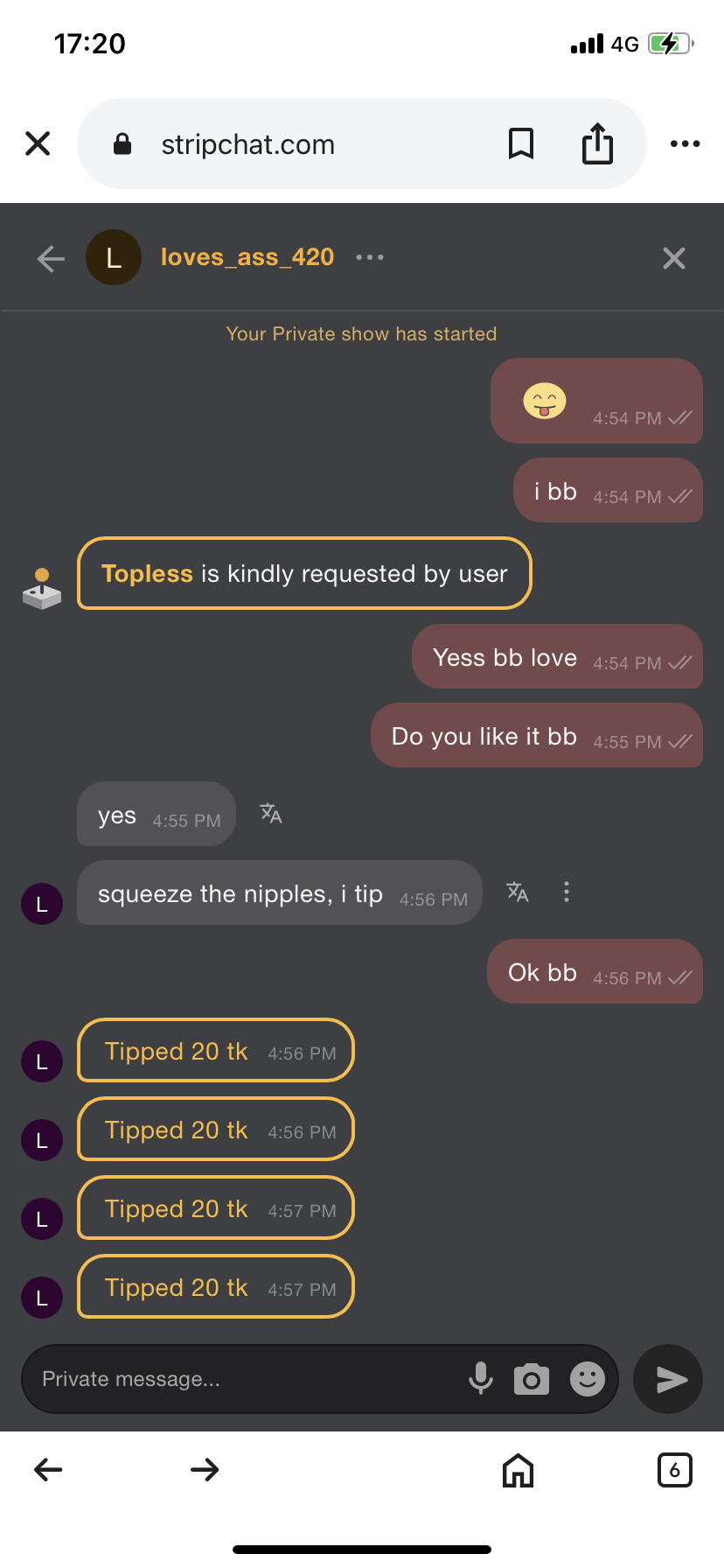724x1568 pixels.
Task: Close the private chat panel
Action: [673, 258]
